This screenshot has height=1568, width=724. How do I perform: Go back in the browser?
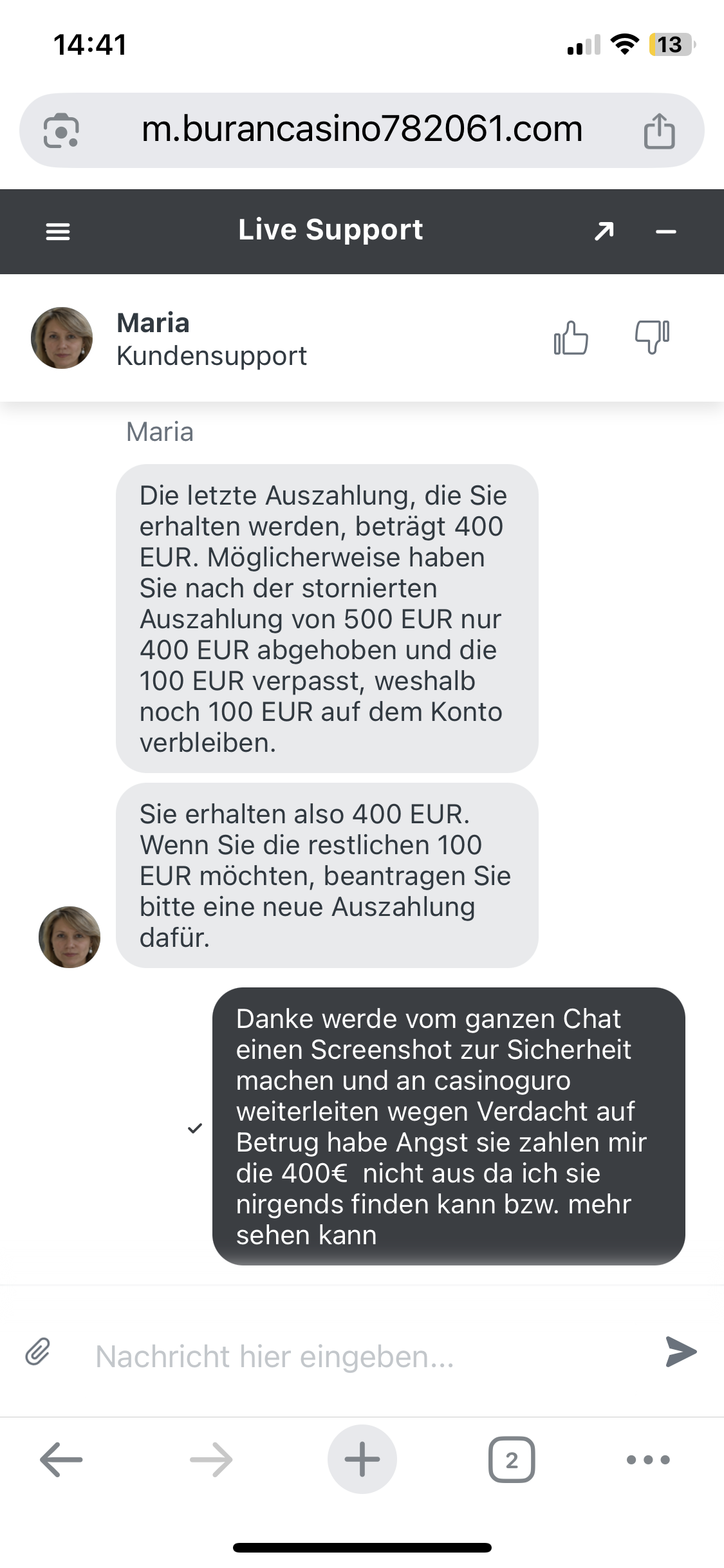(61, 1459)
